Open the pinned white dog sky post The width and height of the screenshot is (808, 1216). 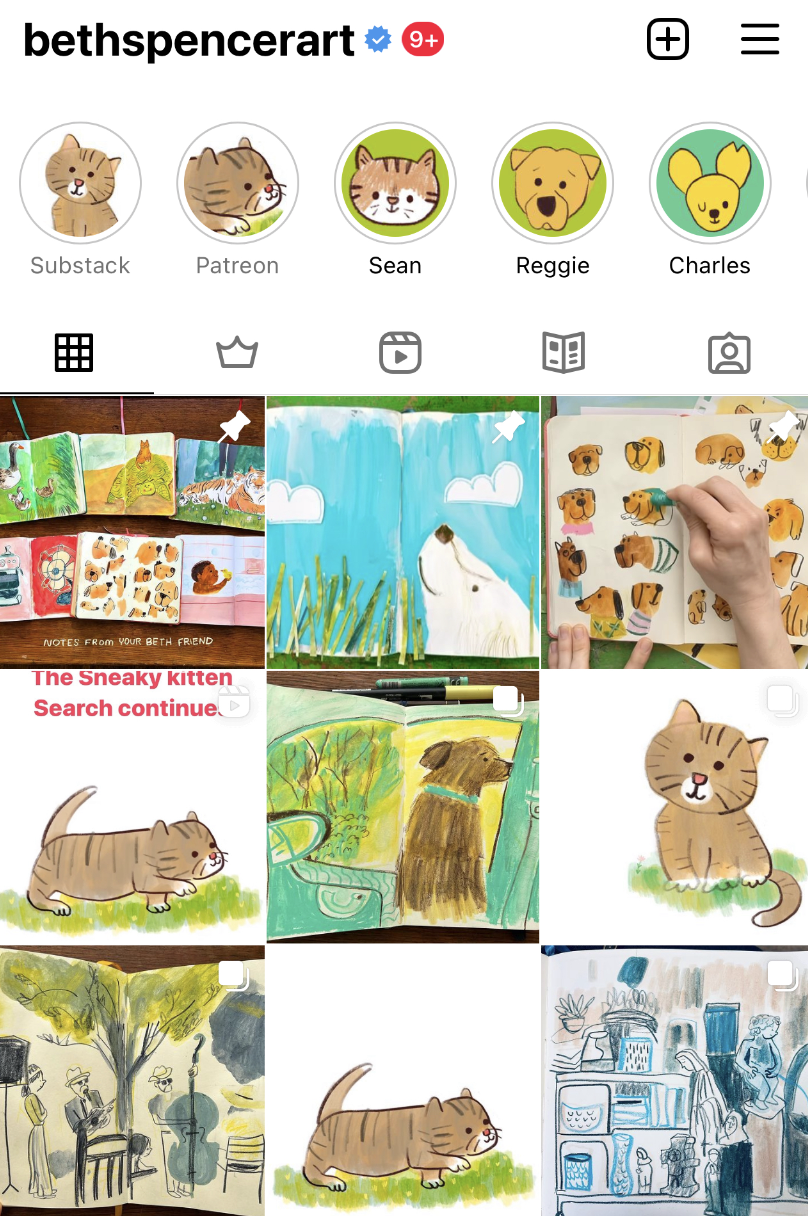403,532
